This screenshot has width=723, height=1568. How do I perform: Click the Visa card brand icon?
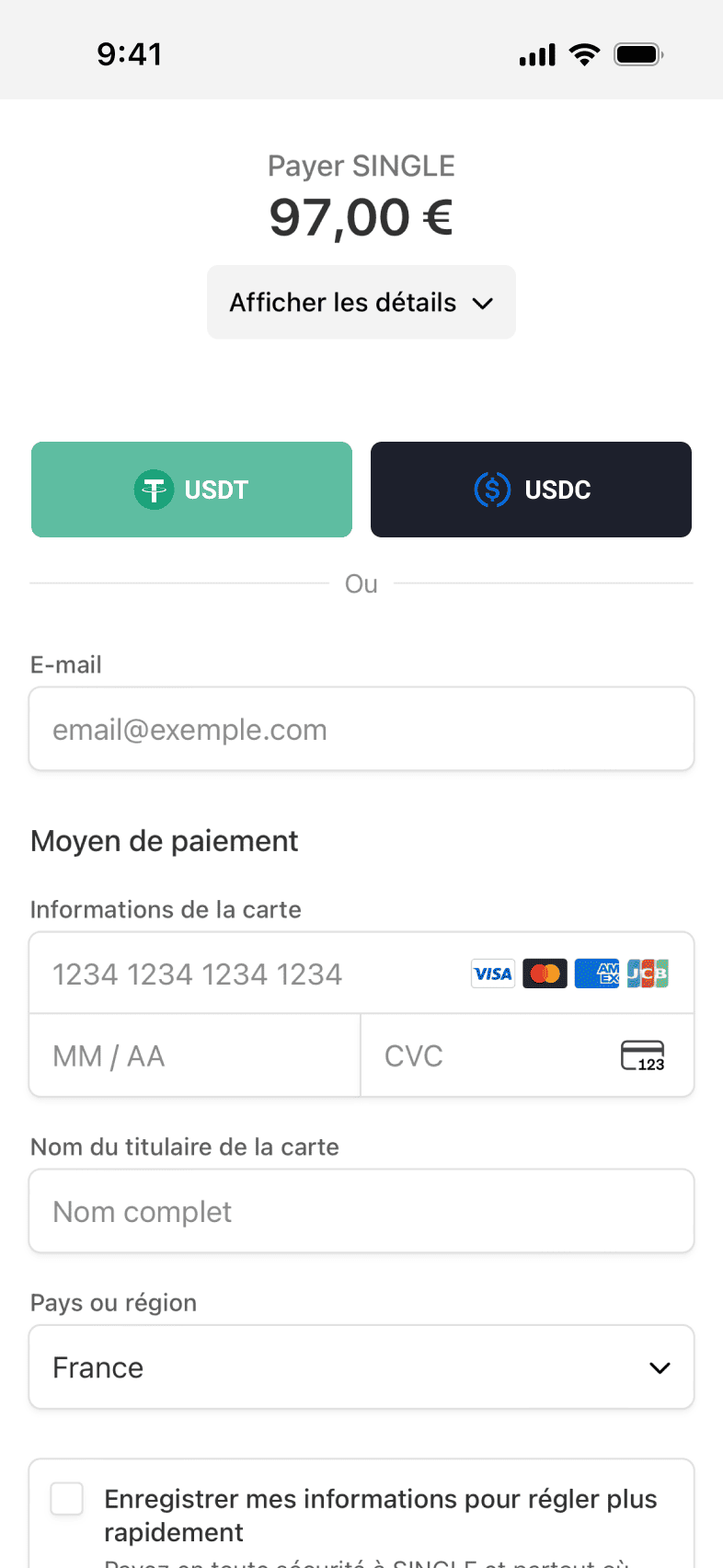pyautogui.click(x=493, y=973)
